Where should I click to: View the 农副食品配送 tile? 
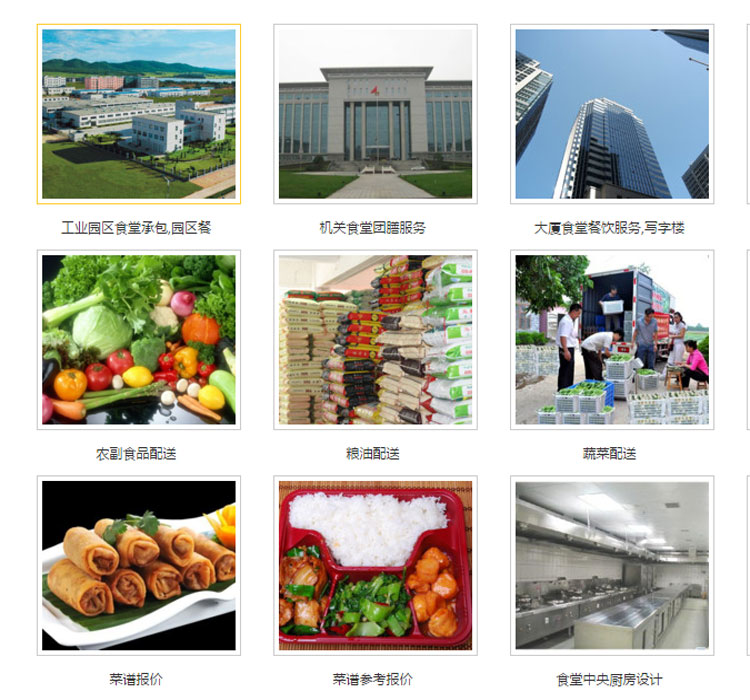click(x=139, y=340)
